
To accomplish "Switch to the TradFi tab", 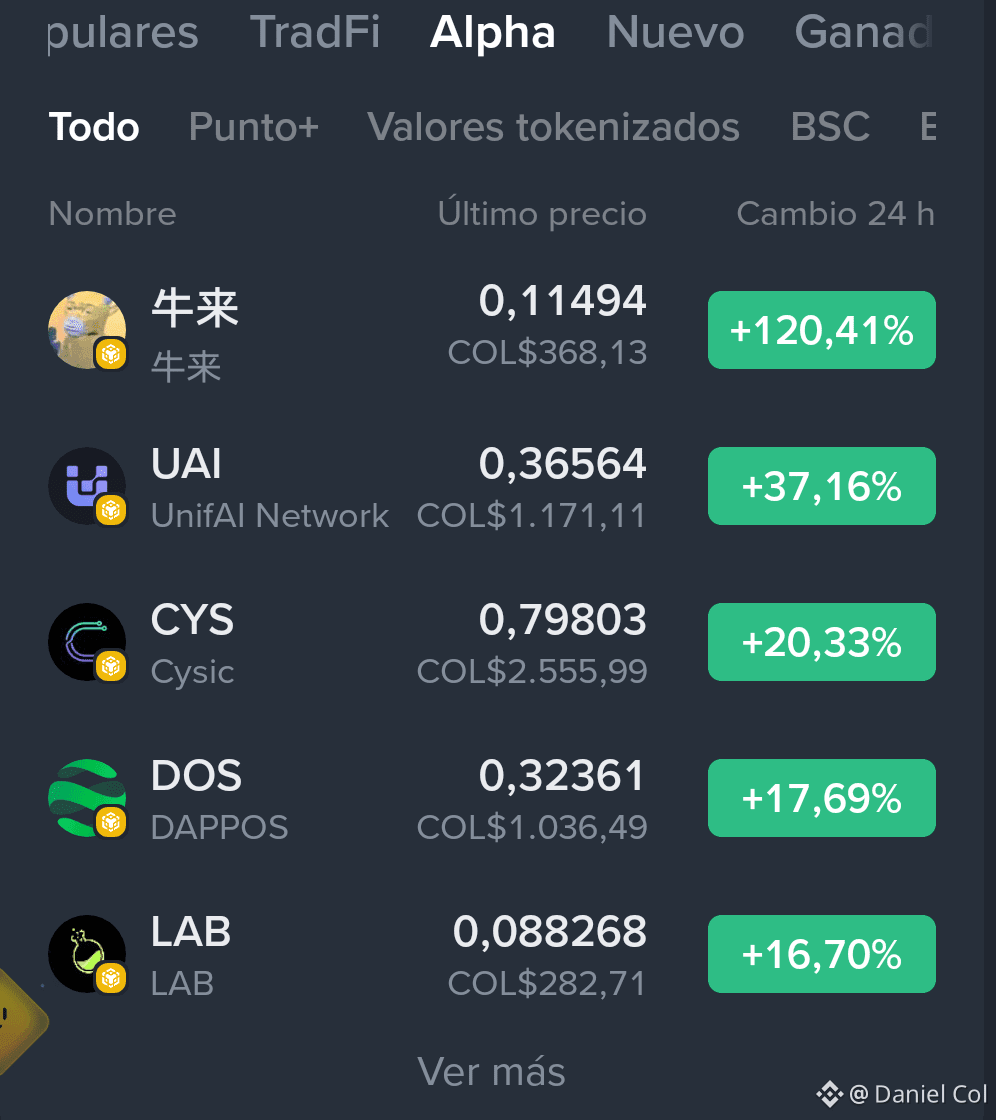I will pyautogui.click(x=315, y=32).
